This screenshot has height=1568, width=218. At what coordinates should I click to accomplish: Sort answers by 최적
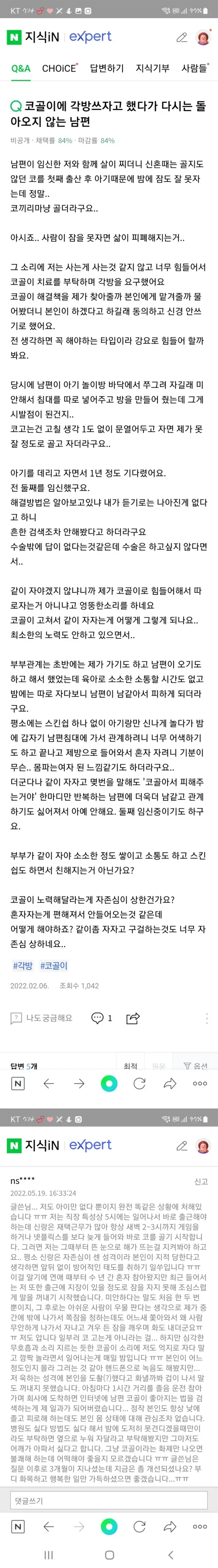click(130, 1066)
